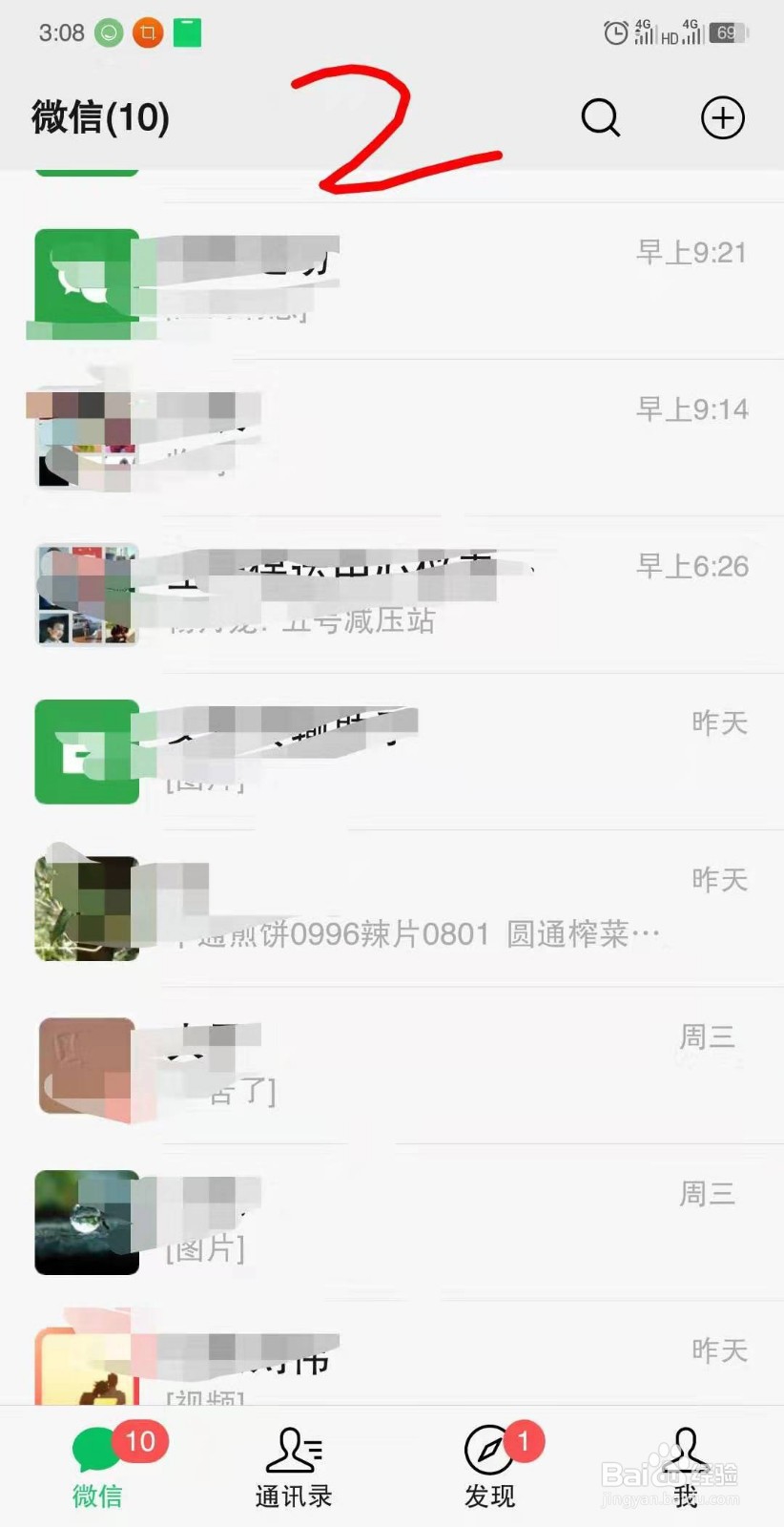This screenshot has height=1527, width=784.
Task: Tap the water droplet avatar thumbnail
Action: pos(87,1222)
